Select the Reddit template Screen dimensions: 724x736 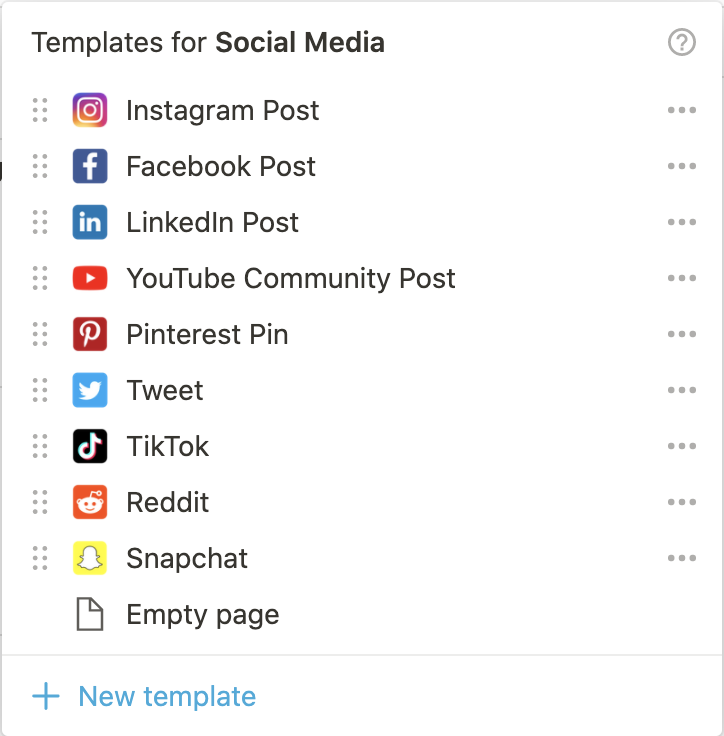click(167, 502)
